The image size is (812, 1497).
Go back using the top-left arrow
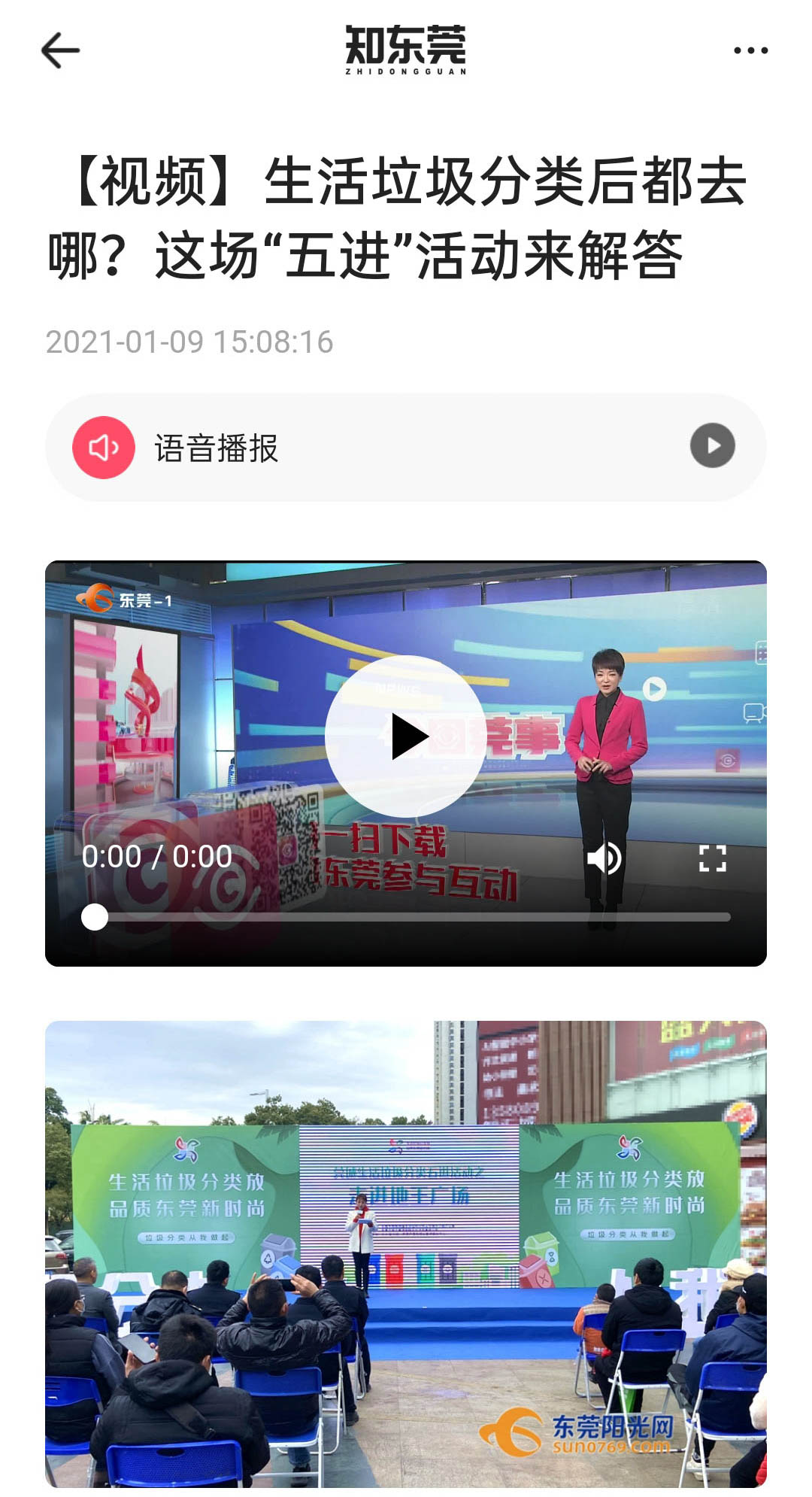(x=60, y=51)
